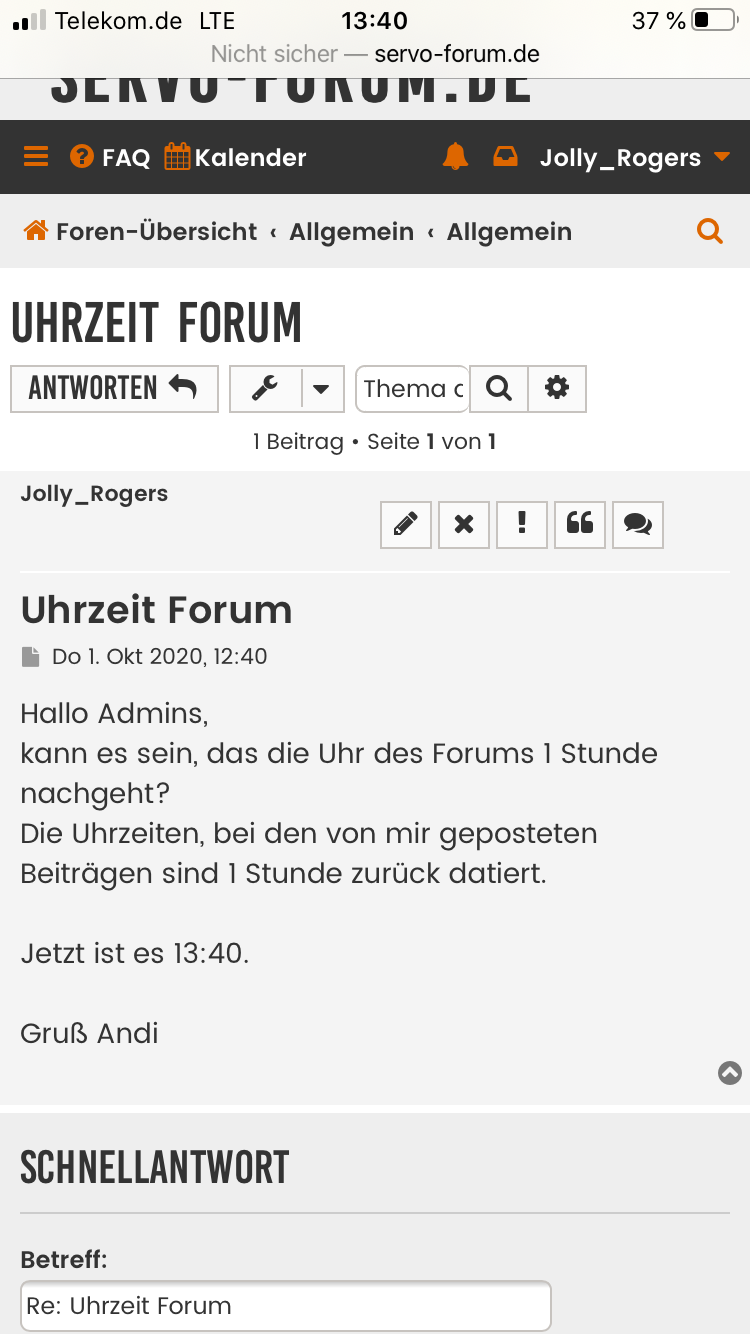Image resolution: width=750 pixels, height=1334 pixels.
Task: Open the notifications bell
Action: (x=455, y=157)
